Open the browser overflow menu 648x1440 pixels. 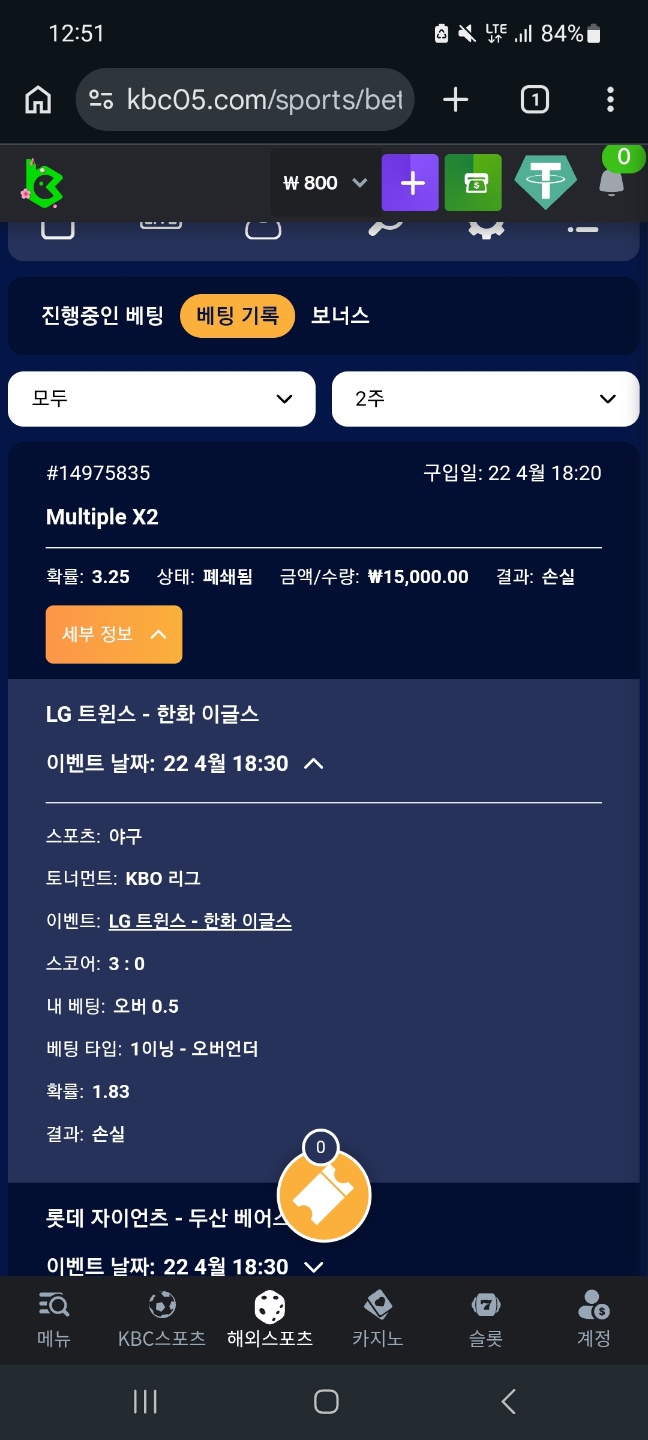(x=610, y=100)
